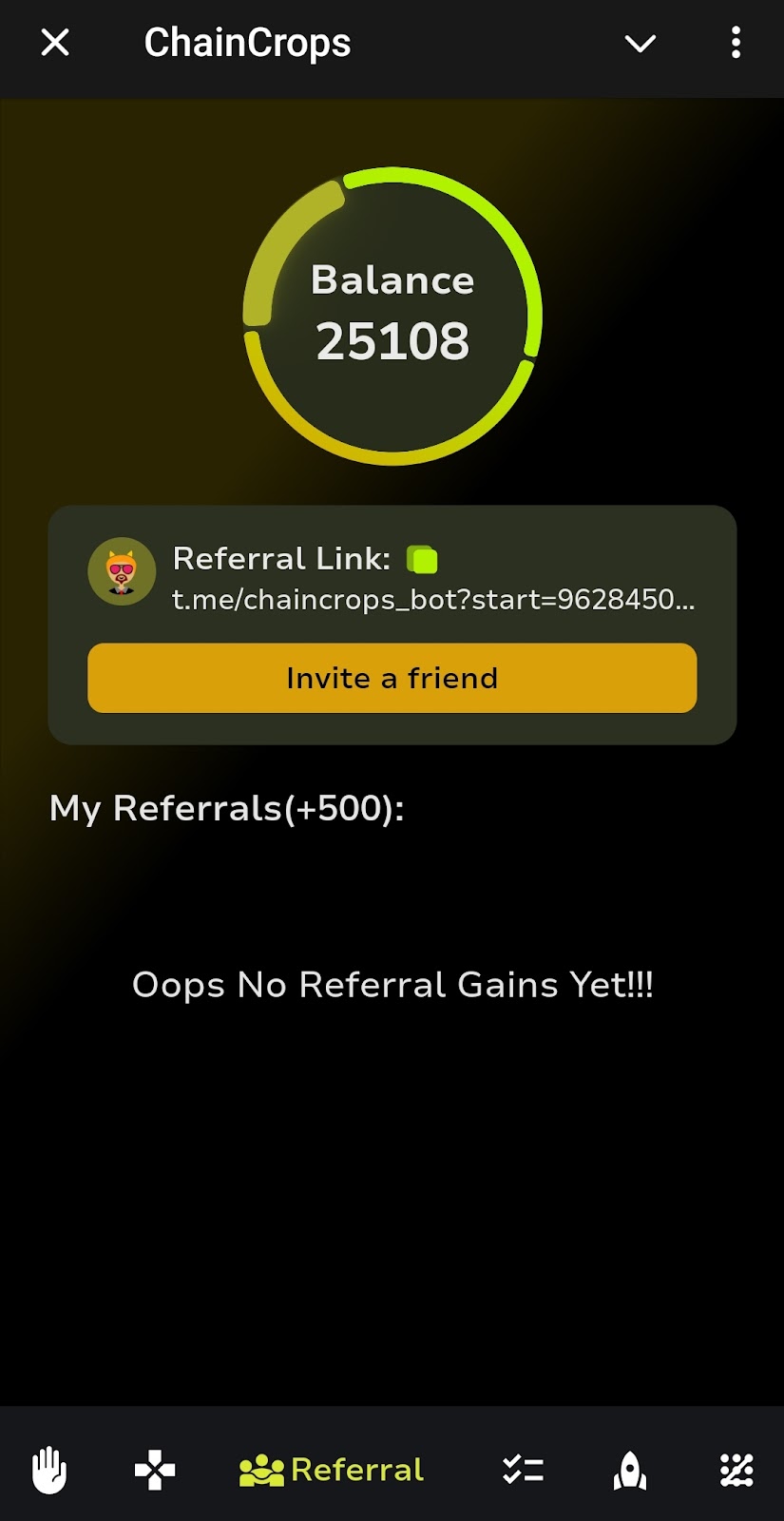The width and height of the screenshot is (784, 1521).
Task: Collapse the app with the down chevron
Action: pyautogui.click(x=640, y=44)
